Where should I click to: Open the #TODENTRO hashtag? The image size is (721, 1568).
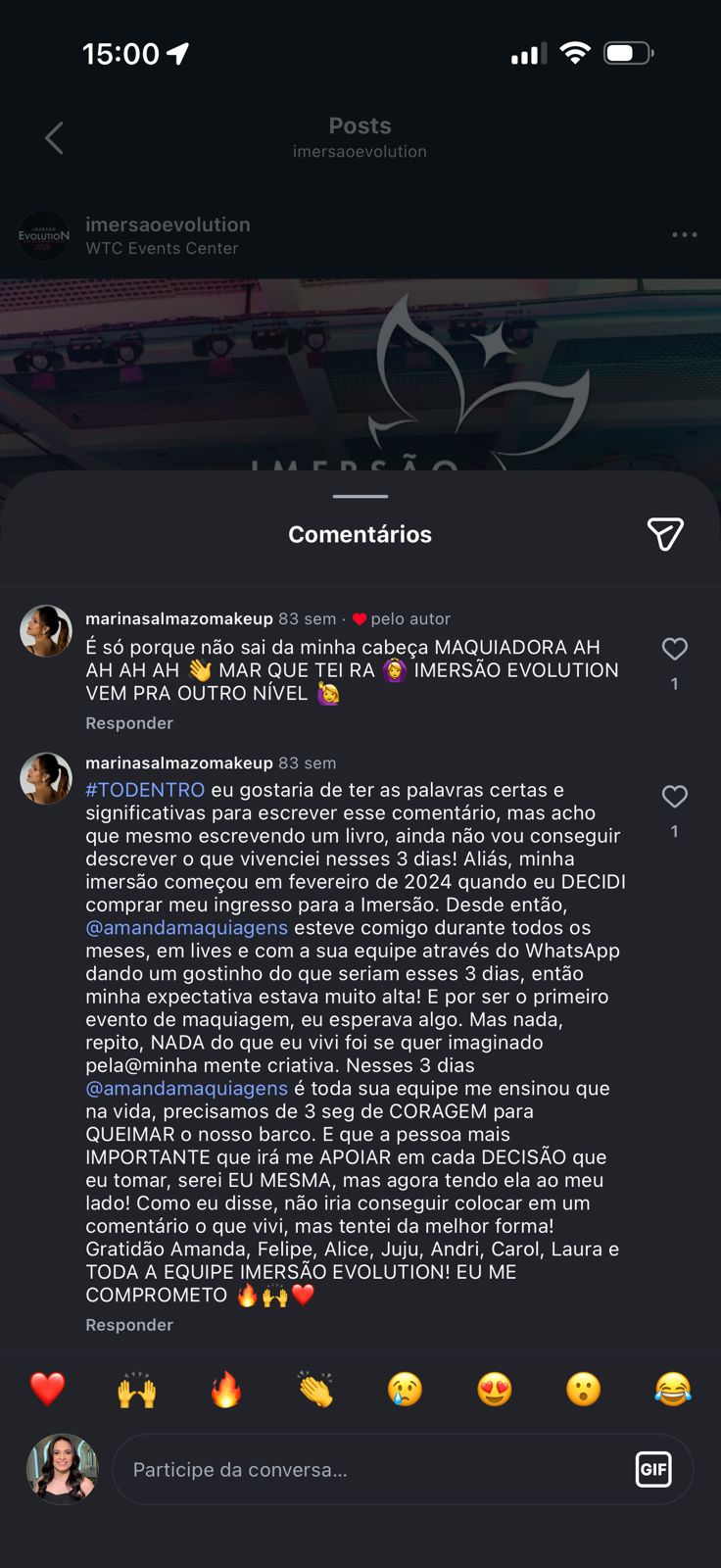point(145,790)
